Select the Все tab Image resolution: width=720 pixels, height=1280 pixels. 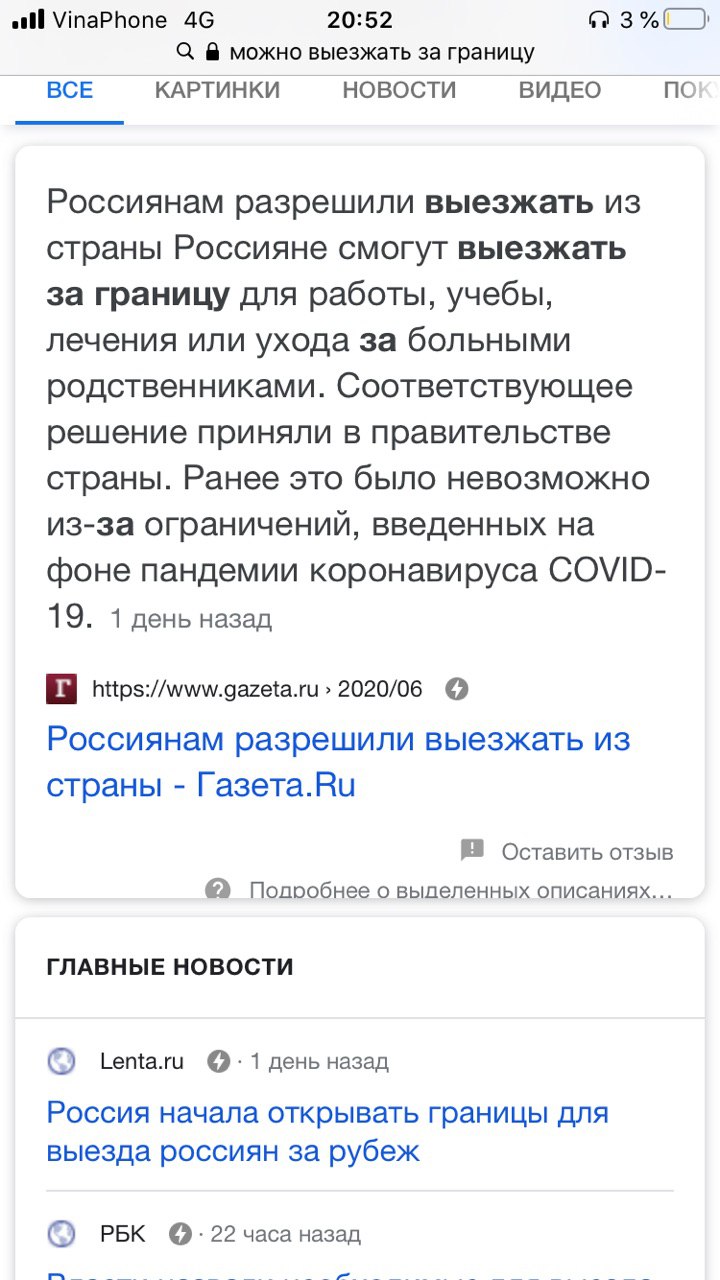click(x=70, y=90)
